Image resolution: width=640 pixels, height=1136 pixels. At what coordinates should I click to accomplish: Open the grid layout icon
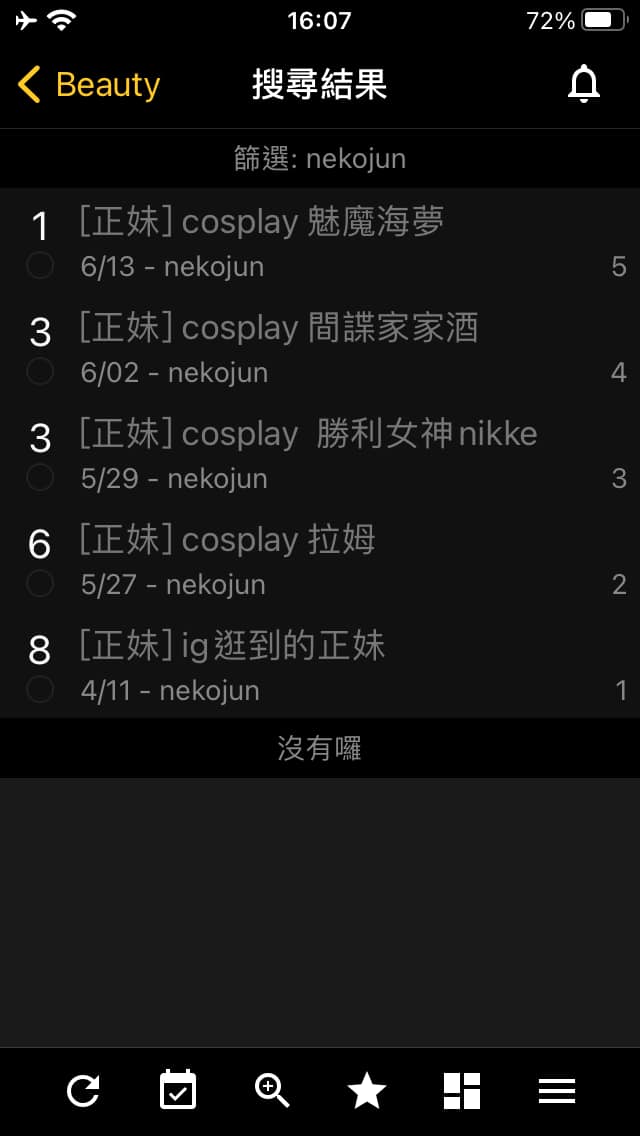462,1091
